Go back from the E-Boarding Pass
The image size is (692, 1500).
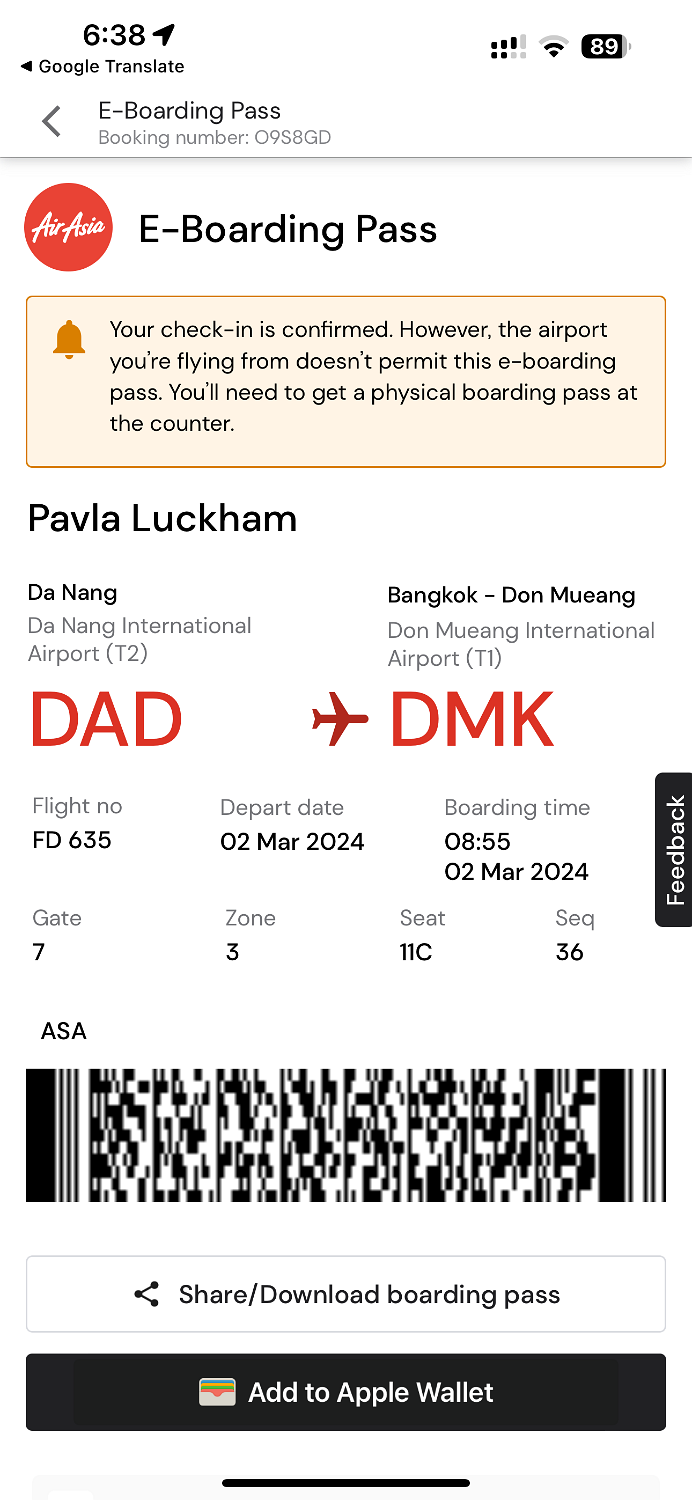tap(52, 122)
